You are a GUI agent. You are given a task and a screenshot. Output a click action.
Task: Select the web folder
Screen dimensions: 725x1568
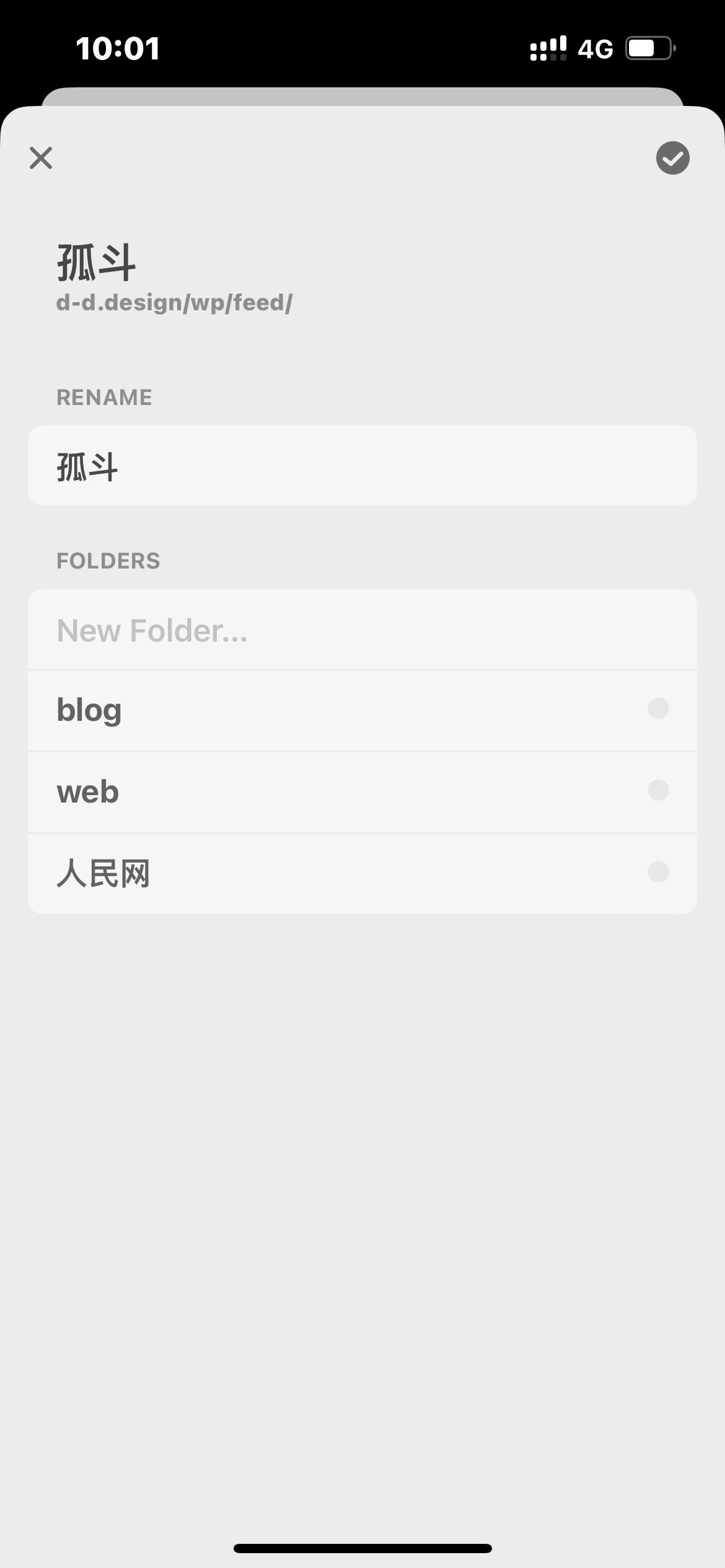click(x=362, y=792)
